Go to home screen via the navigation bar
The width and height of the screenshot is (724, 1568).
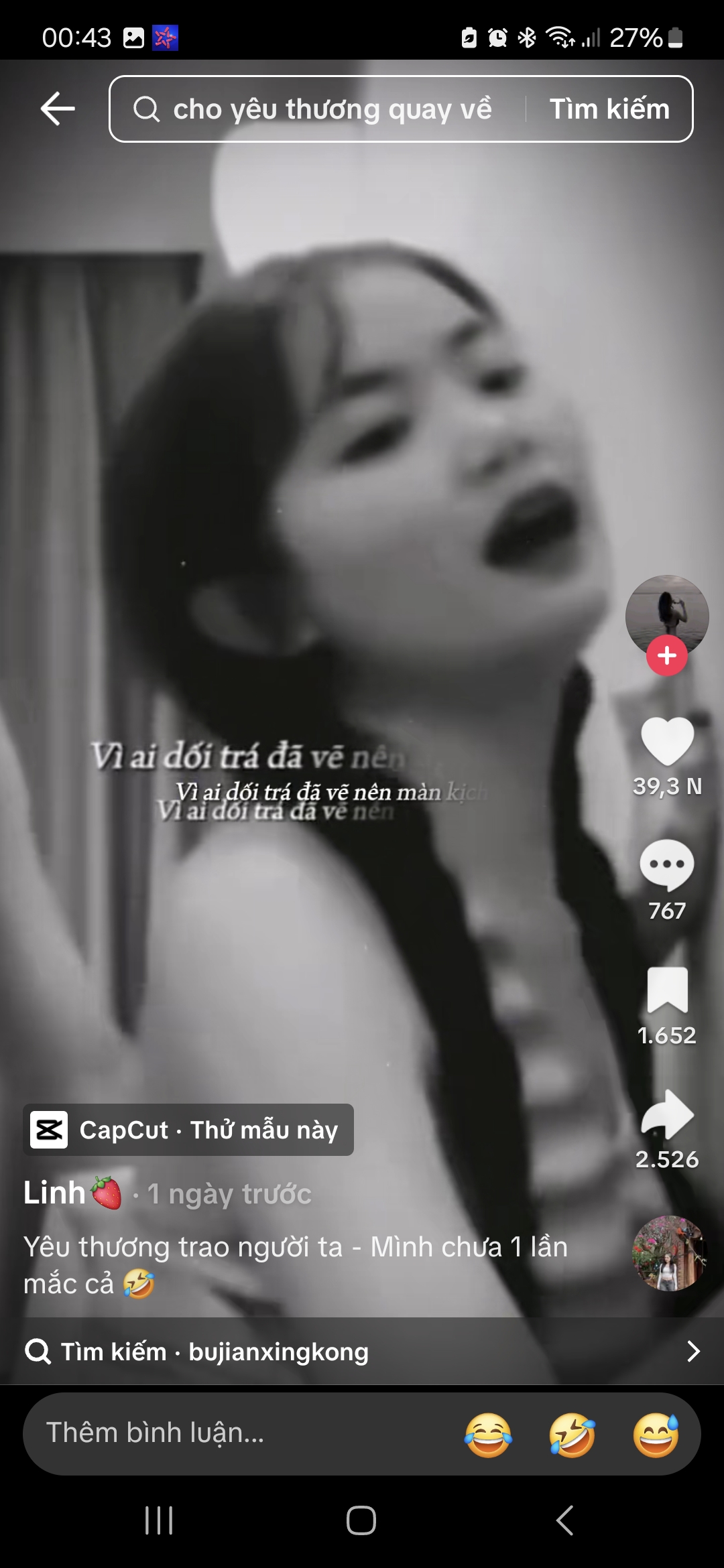361,1520
